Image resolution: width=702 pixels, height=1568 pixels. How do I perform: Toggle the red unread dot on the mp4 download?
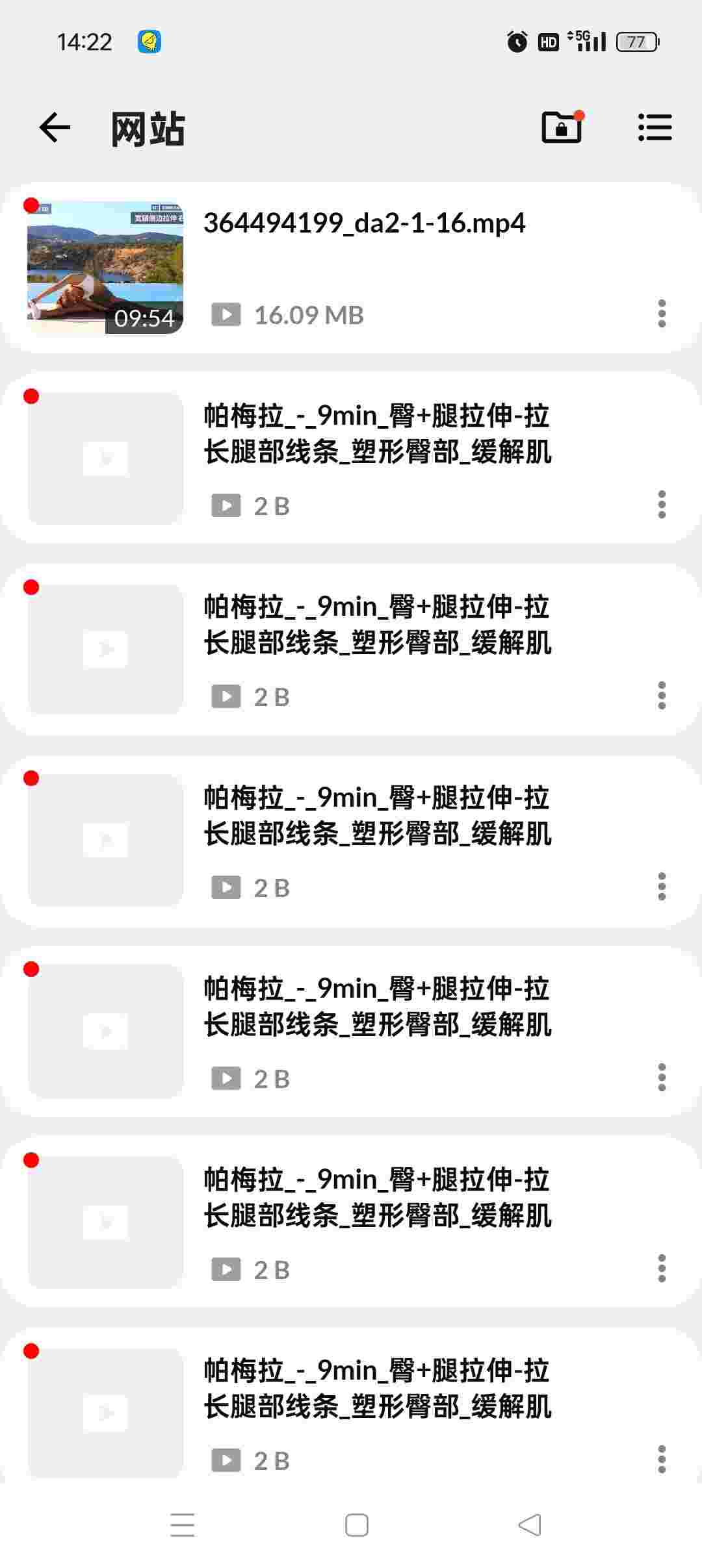(31, 205)
